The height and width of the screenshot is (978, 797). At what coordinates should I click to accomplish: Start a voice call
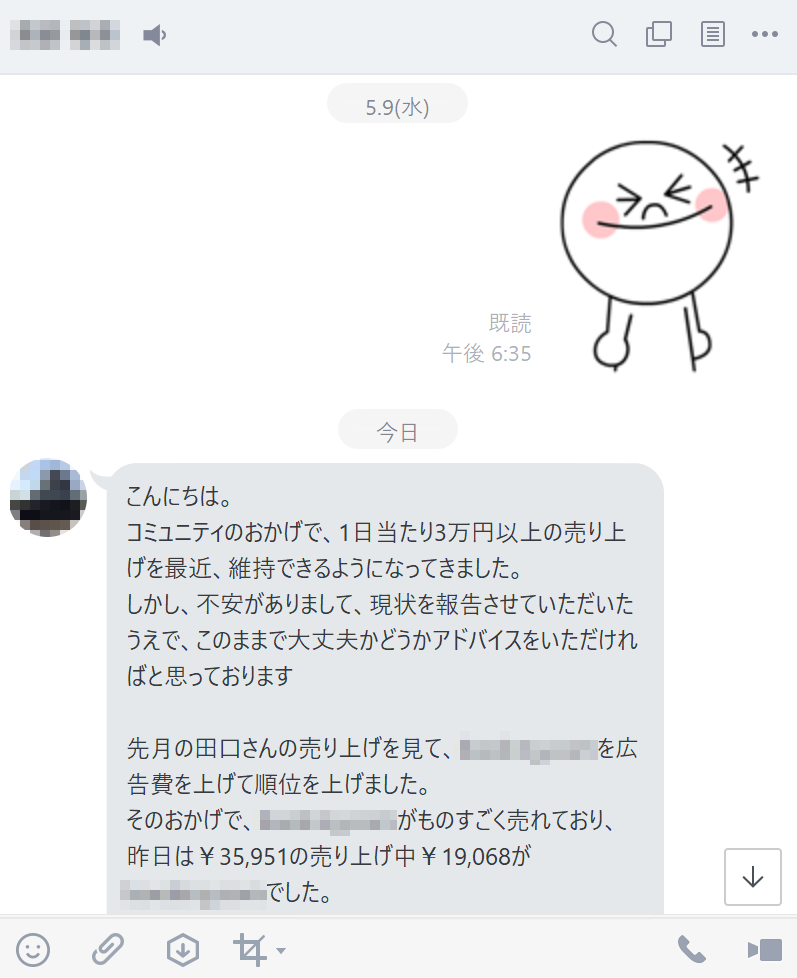point(690,948)
